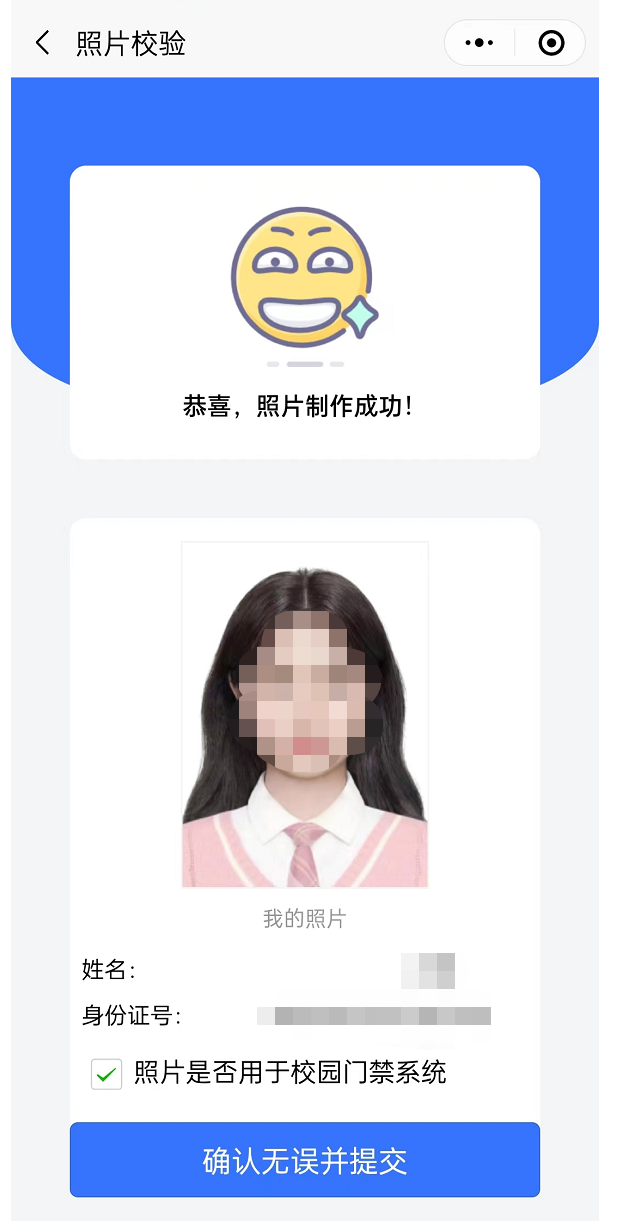Go back from 照片校验 page
The height and width of the screenshot is (1221, 618).
42,43
